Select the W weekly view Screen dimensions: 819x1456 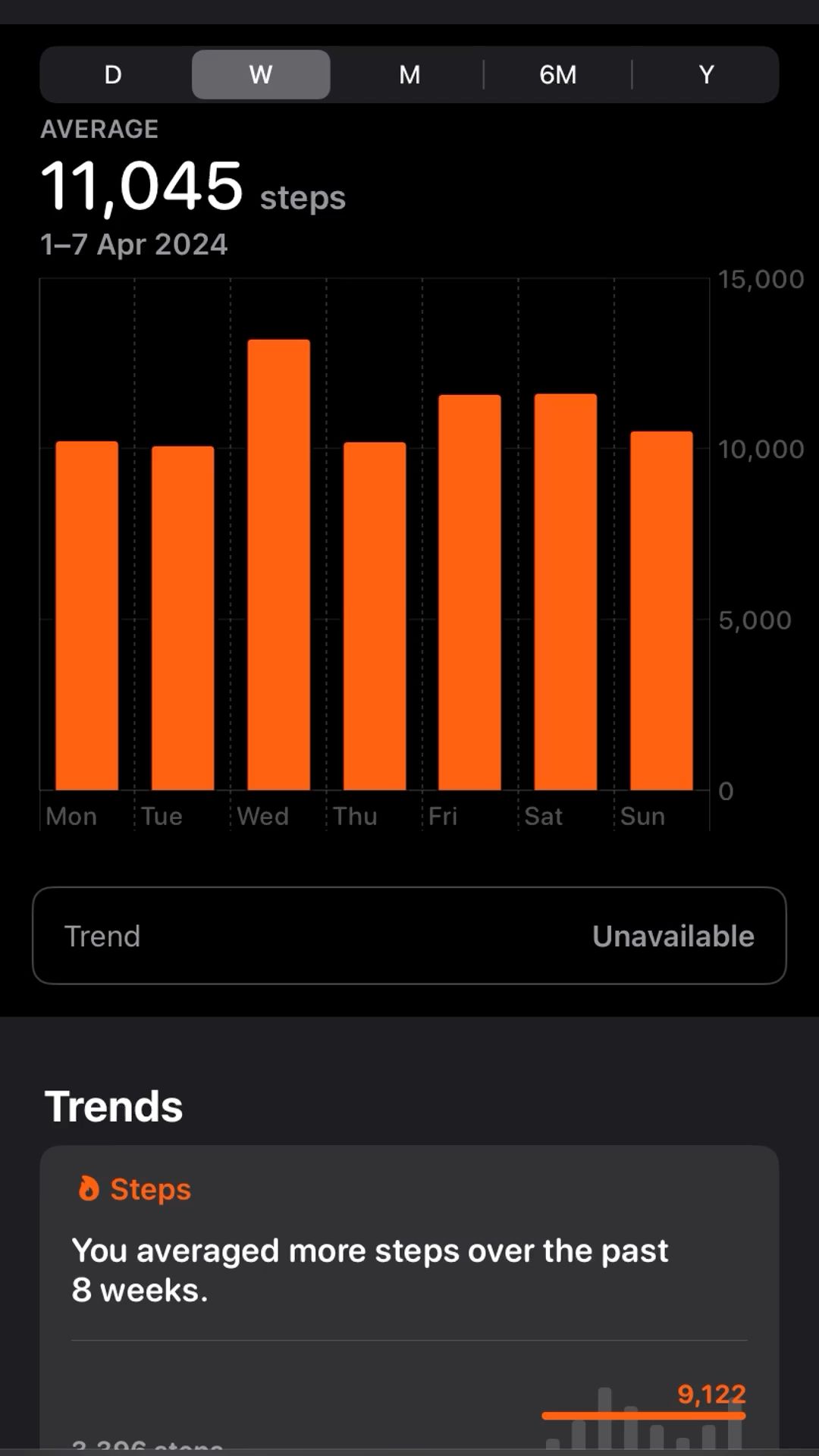point(260,74)
